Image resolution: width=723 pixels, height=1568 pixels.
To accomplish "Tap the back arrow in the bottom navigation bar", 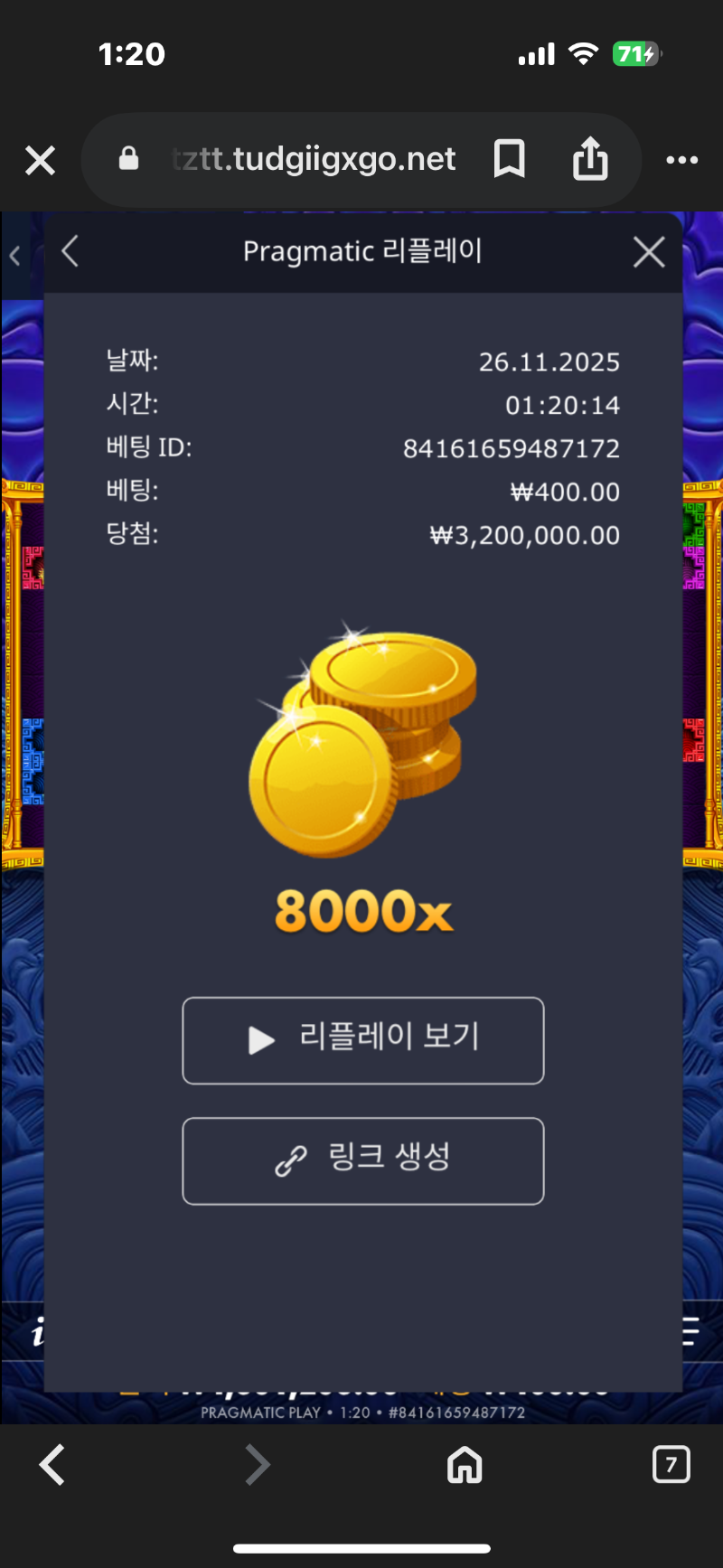I will coord(52,1465).
